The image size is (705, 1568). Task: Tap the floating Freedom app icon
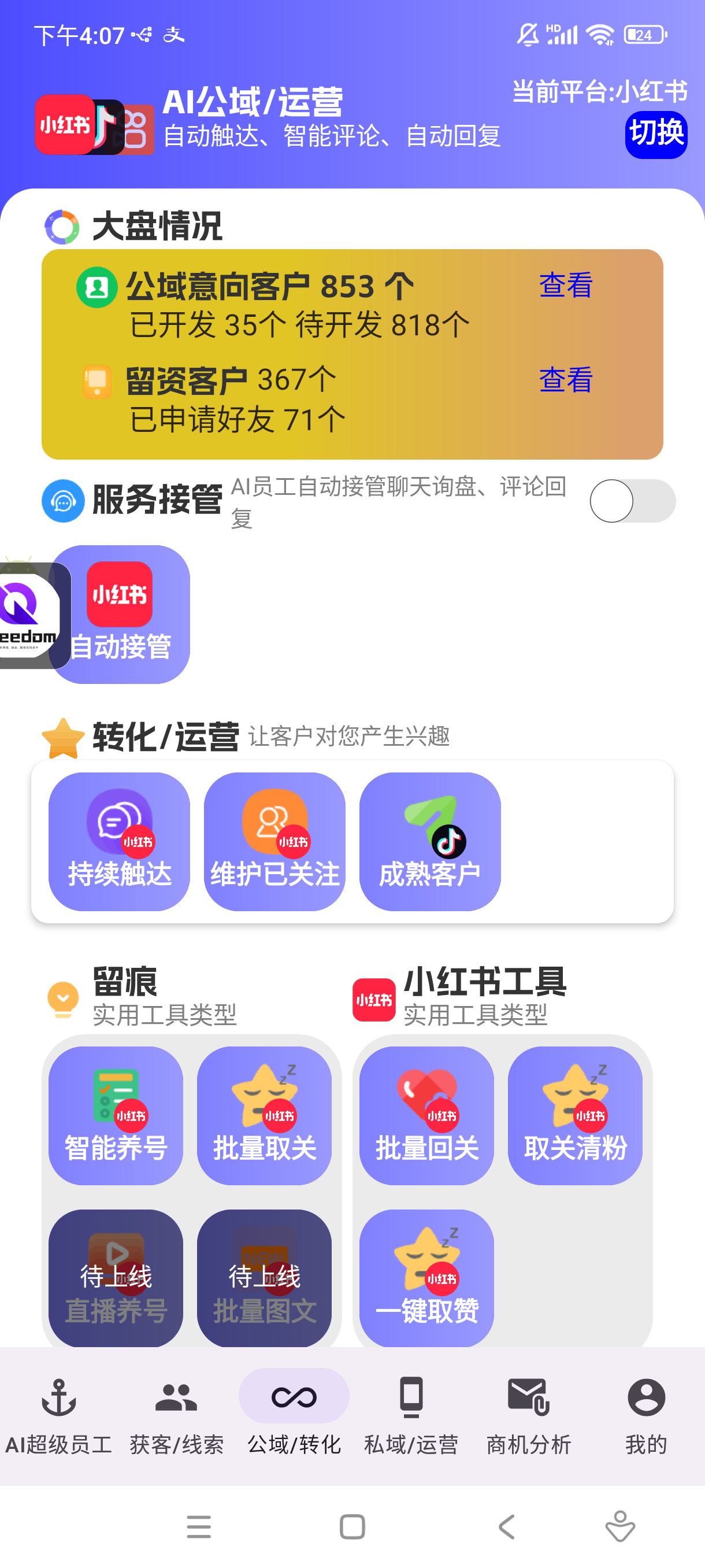[31, 615]
